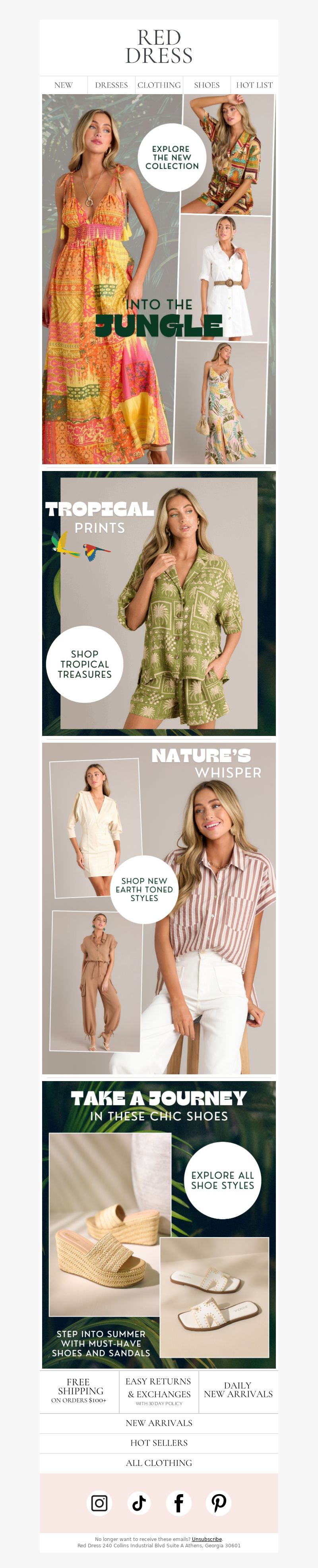Open the NEW navigation link

pyautogui.click(x=63, y=85)
